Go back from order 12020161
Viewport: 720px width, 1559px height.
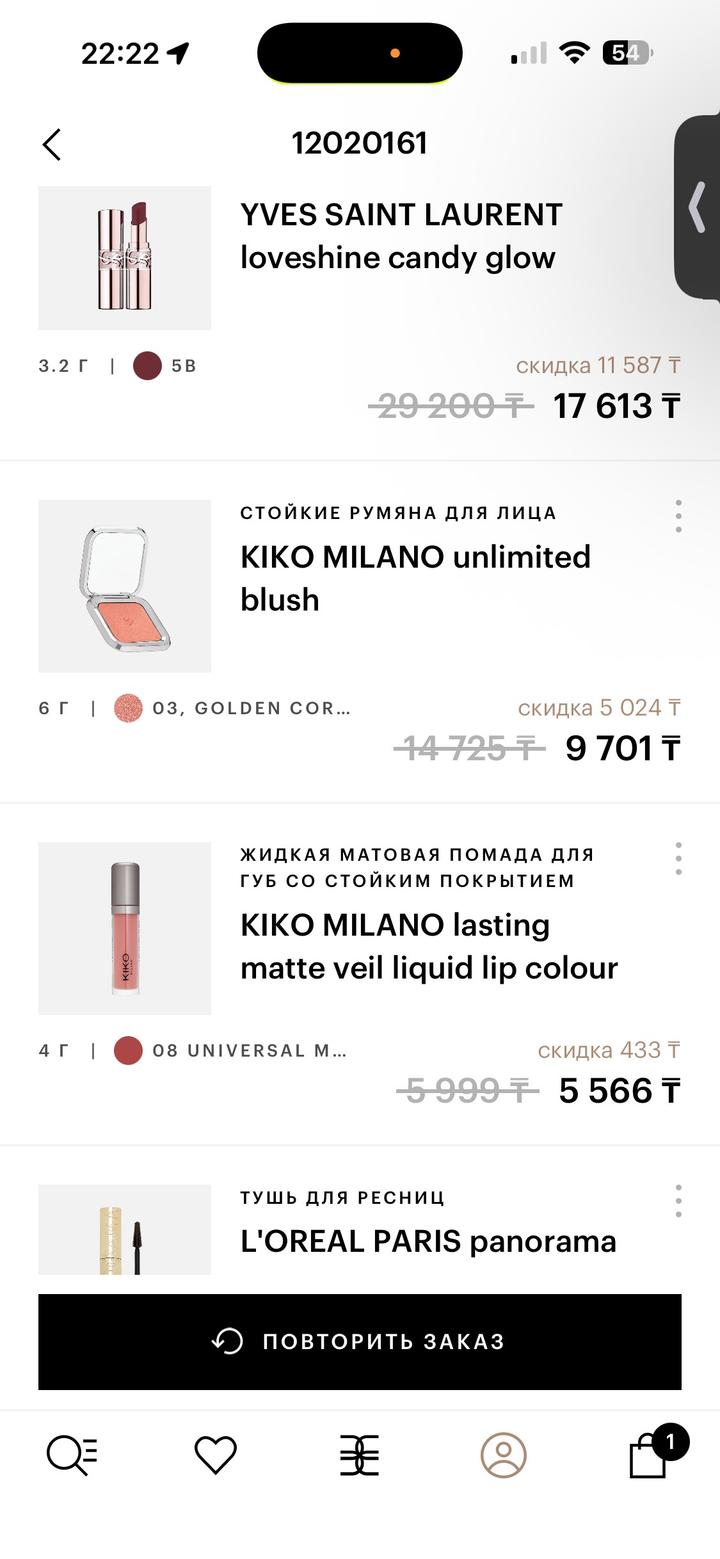tap(52, 144)
